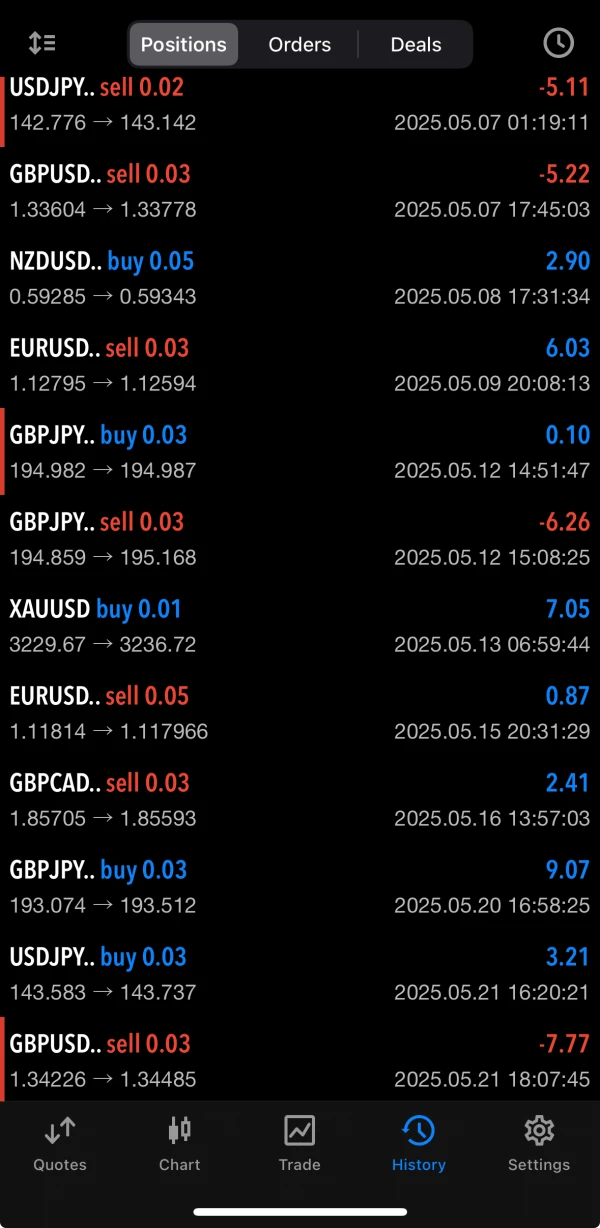This screenshot has height=1228, width=600.
Task: Select the History tab
Action: (x=419, y=1144)
